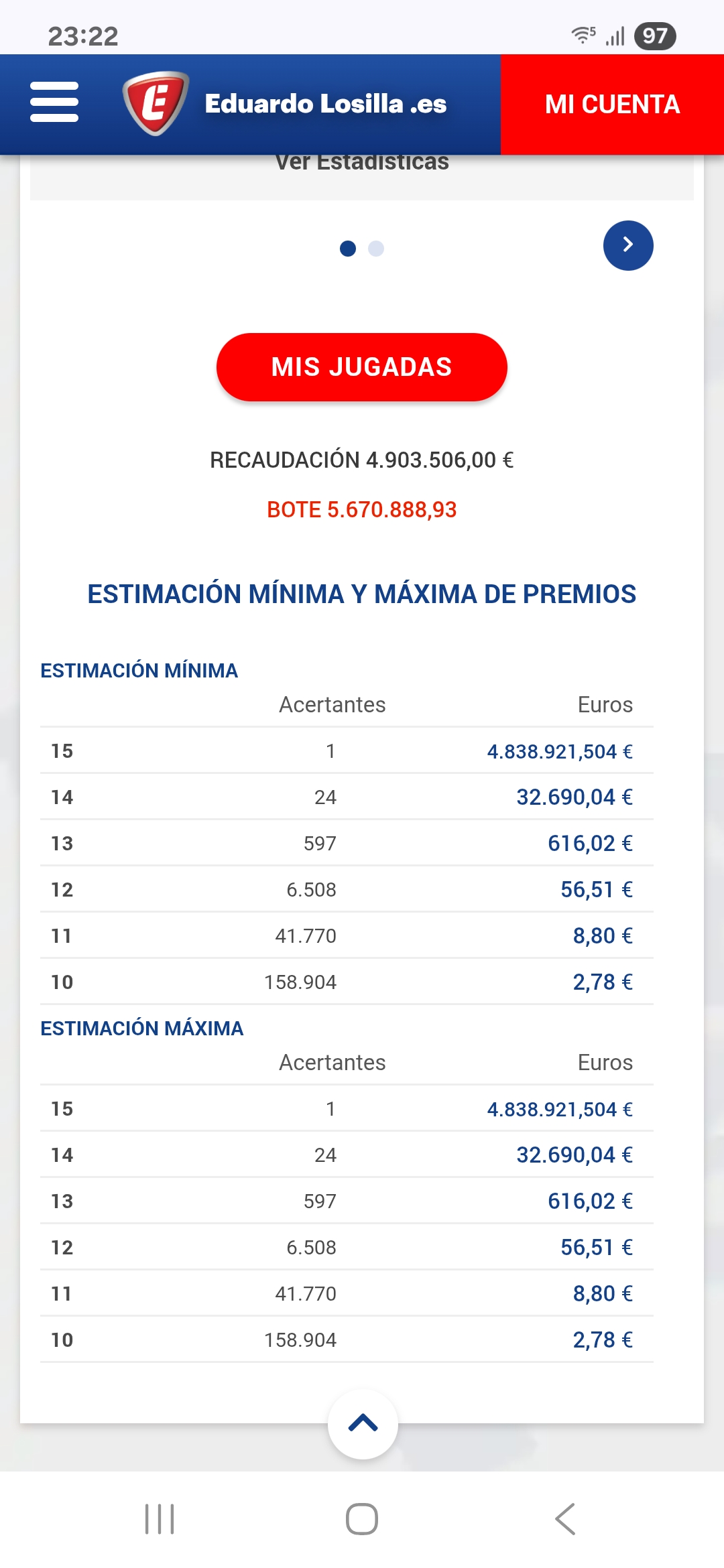Open MI CUENTA account section
Viewport: 724px width, 1568px height.
pyautogui.click(x=612, y=105)
